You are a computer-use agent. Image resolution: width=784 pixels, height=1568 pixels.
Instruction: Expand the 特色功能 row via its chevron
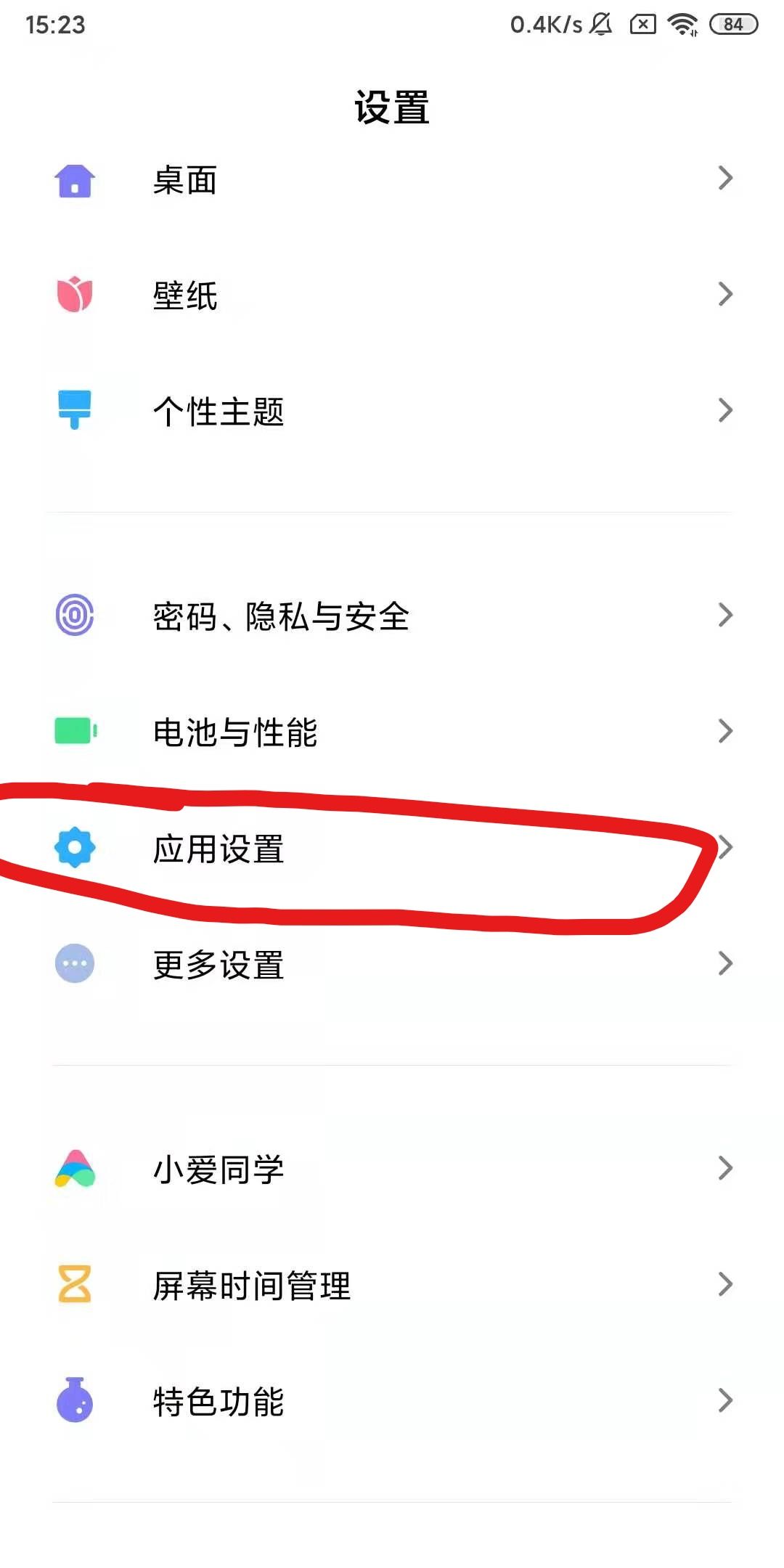pos(725,1401)
